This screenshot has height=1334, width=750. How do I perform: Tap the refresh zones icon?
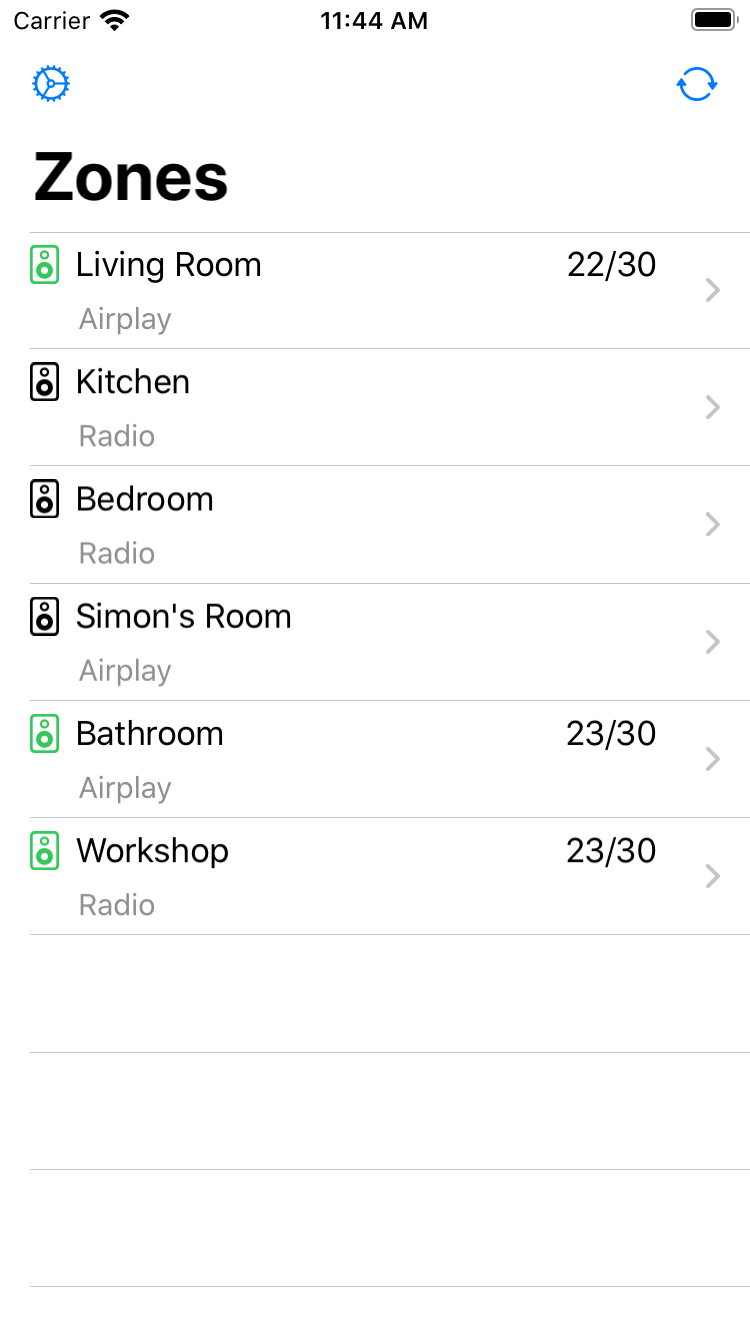click(x=697, y=85)
